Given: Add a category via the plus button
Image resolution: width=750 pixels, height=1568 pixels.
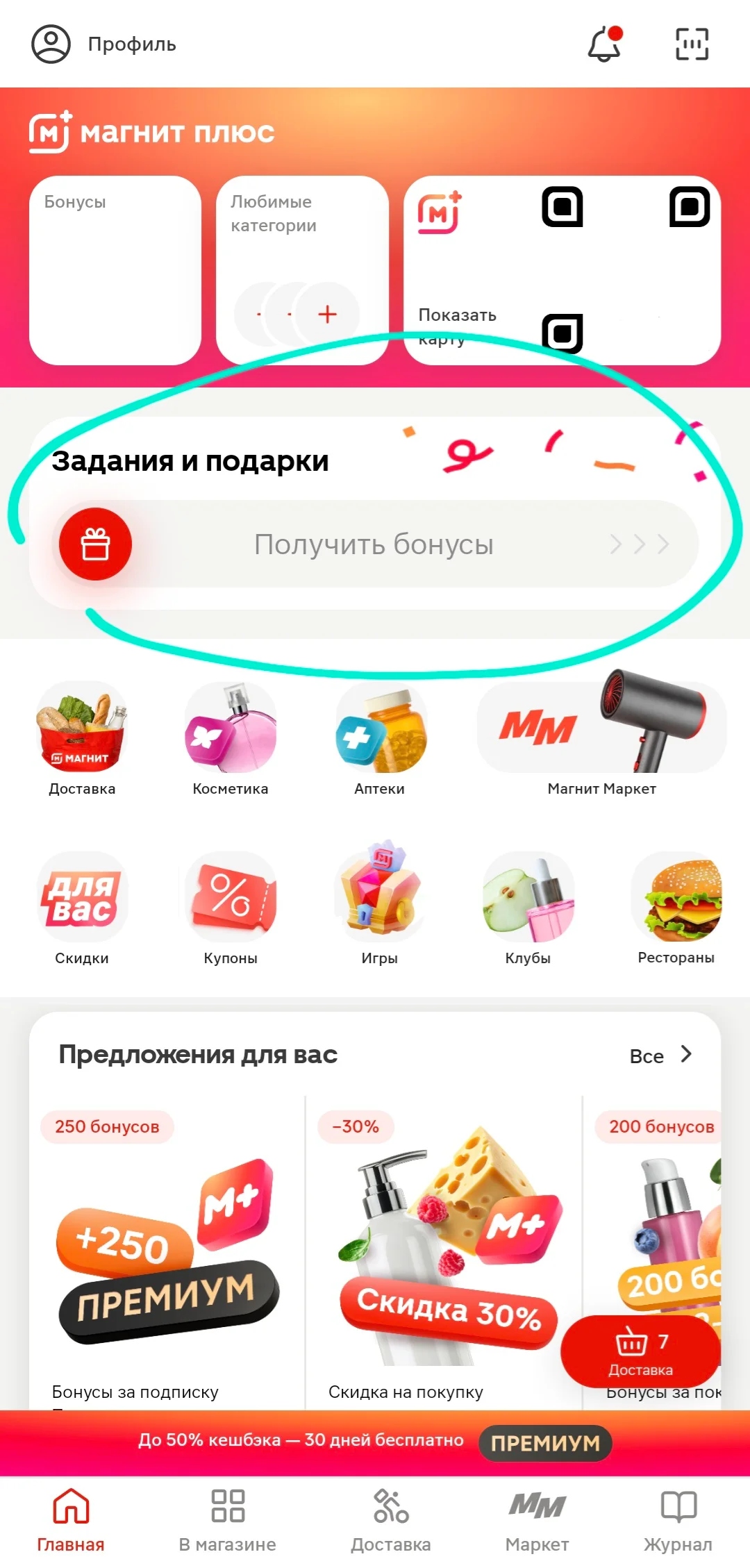Looking at the screenshot, I should (327, 314).
